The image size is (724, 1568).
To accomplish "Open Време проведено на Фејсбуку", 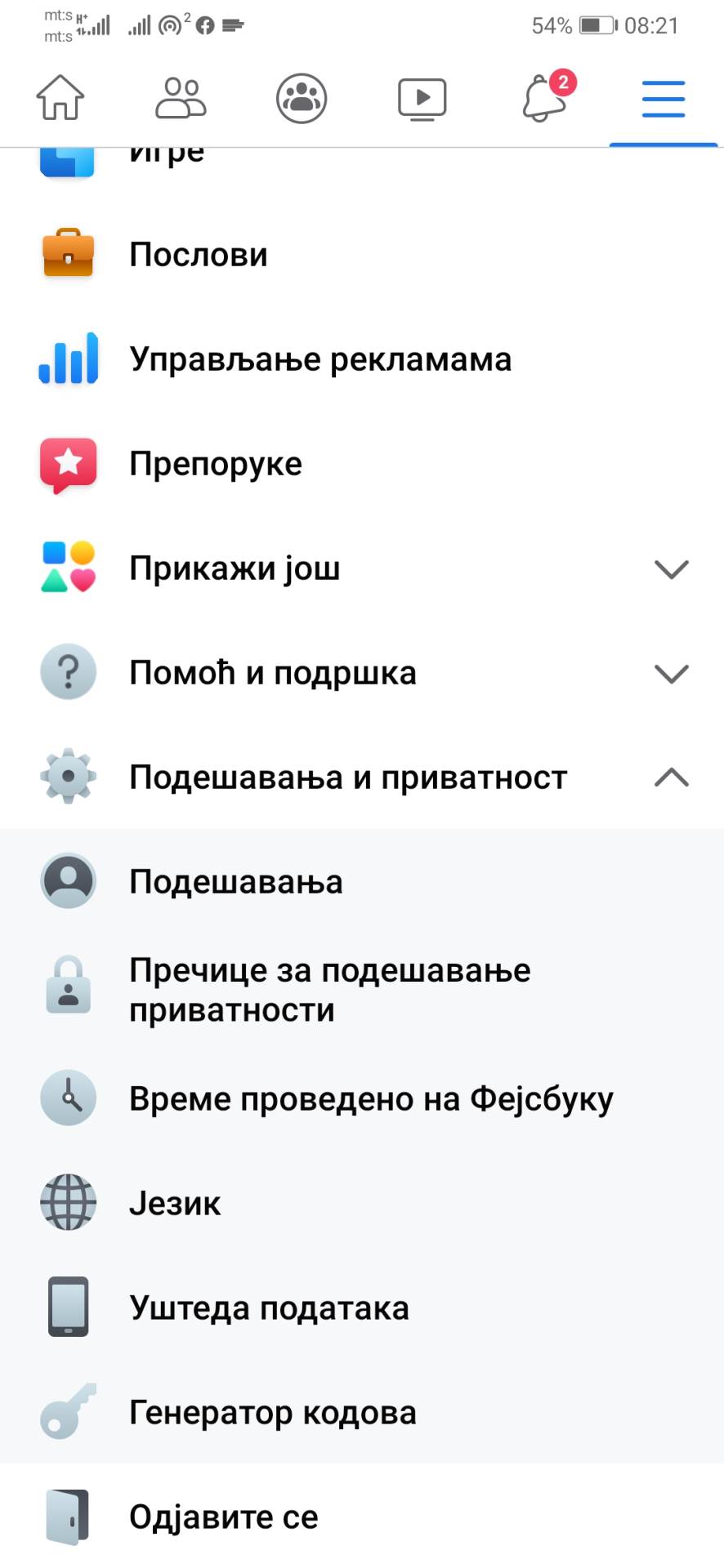I will [370, 1099].
